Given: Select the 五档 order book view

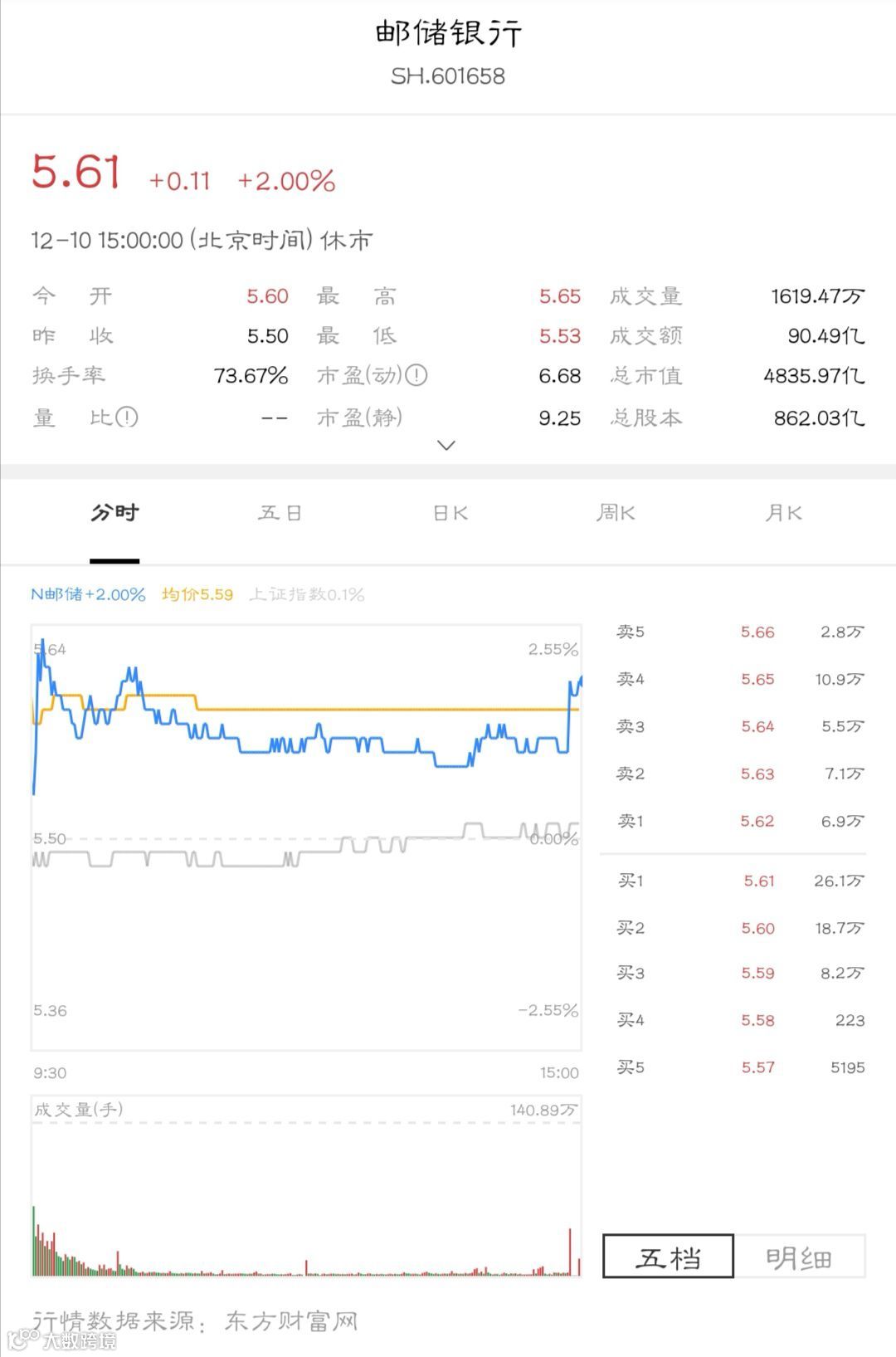Looking at the screenshot, I should coord(668,1257).
